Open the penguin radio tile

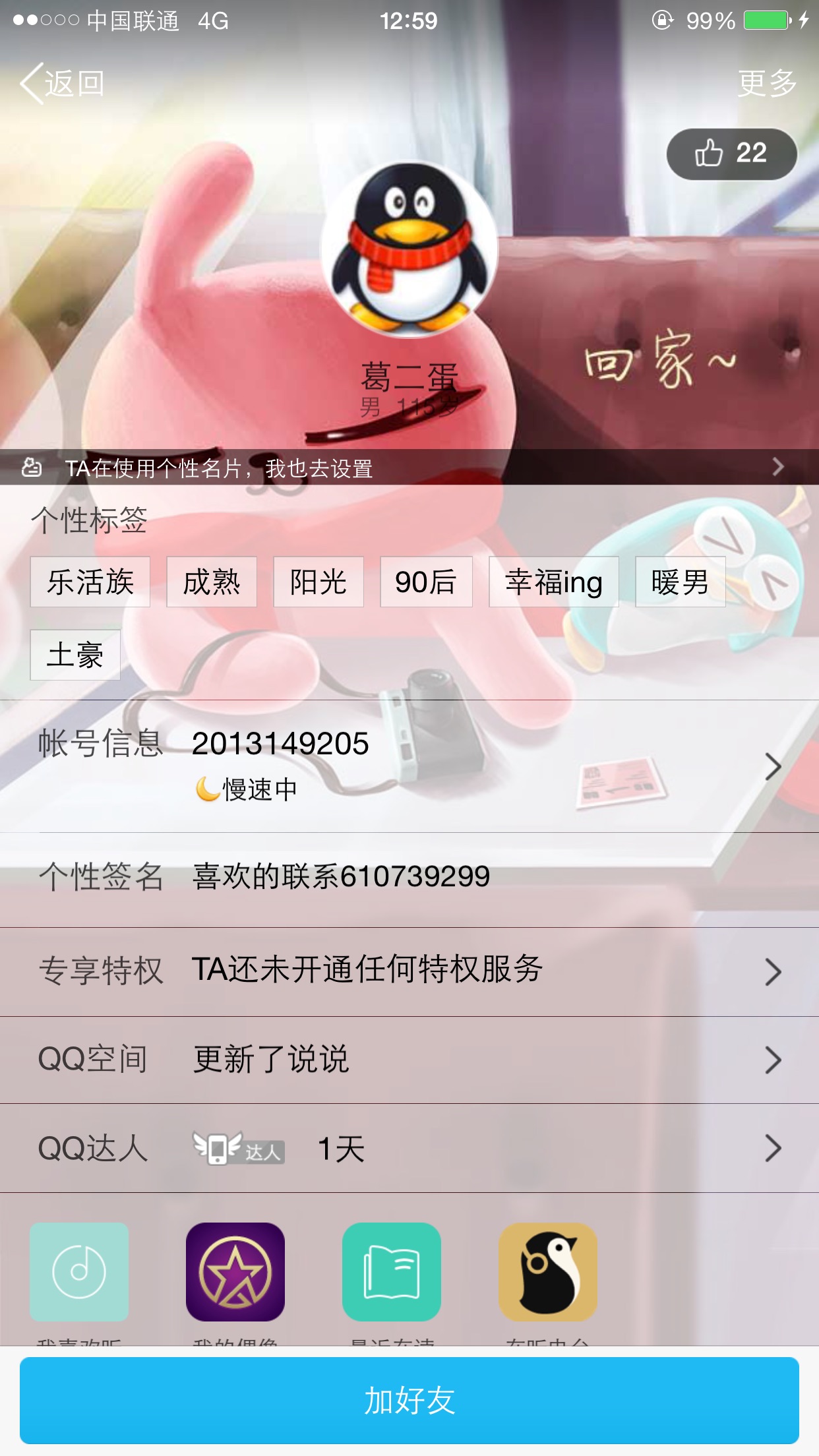pyautogui.click(x=548, y=1271)
